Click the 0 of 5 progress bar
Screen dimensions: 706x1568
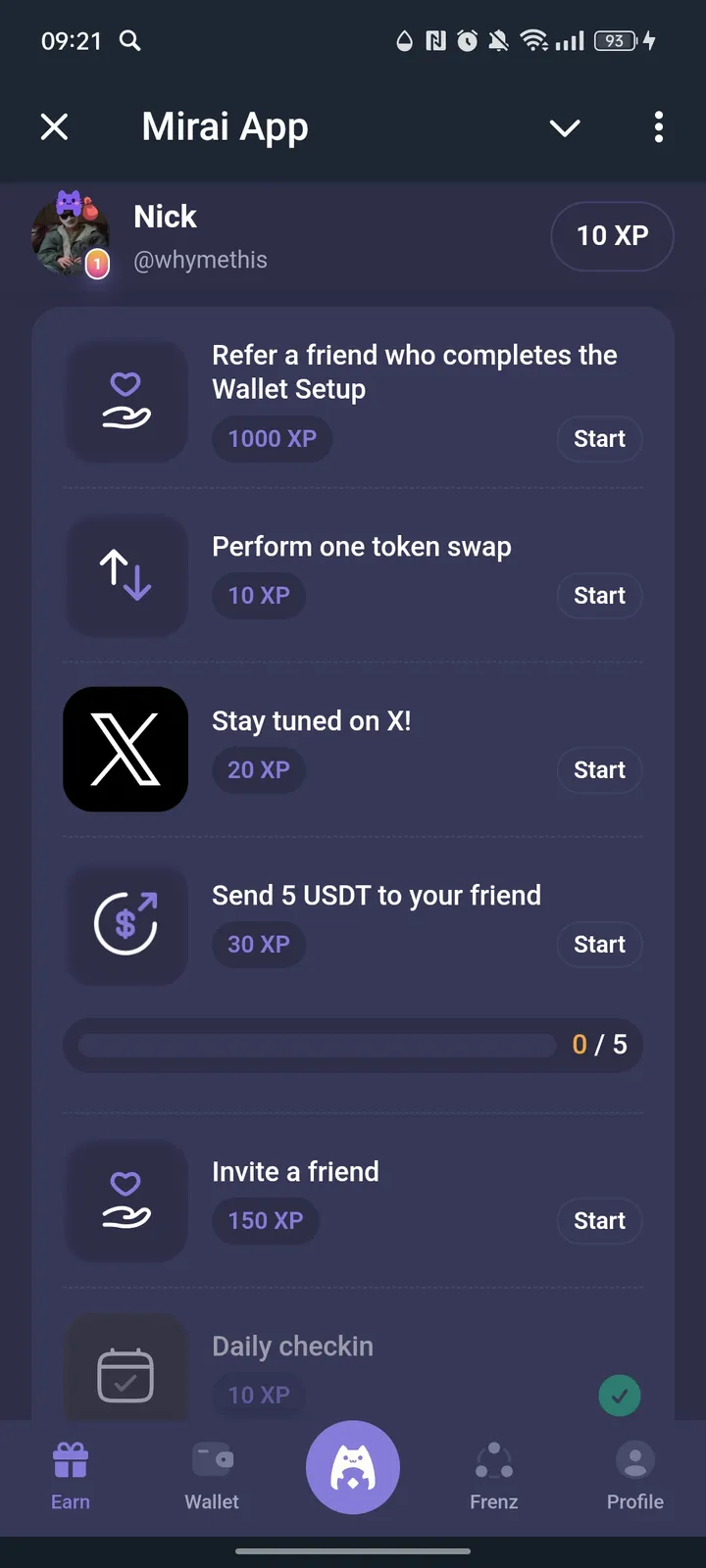(353, 1045)
